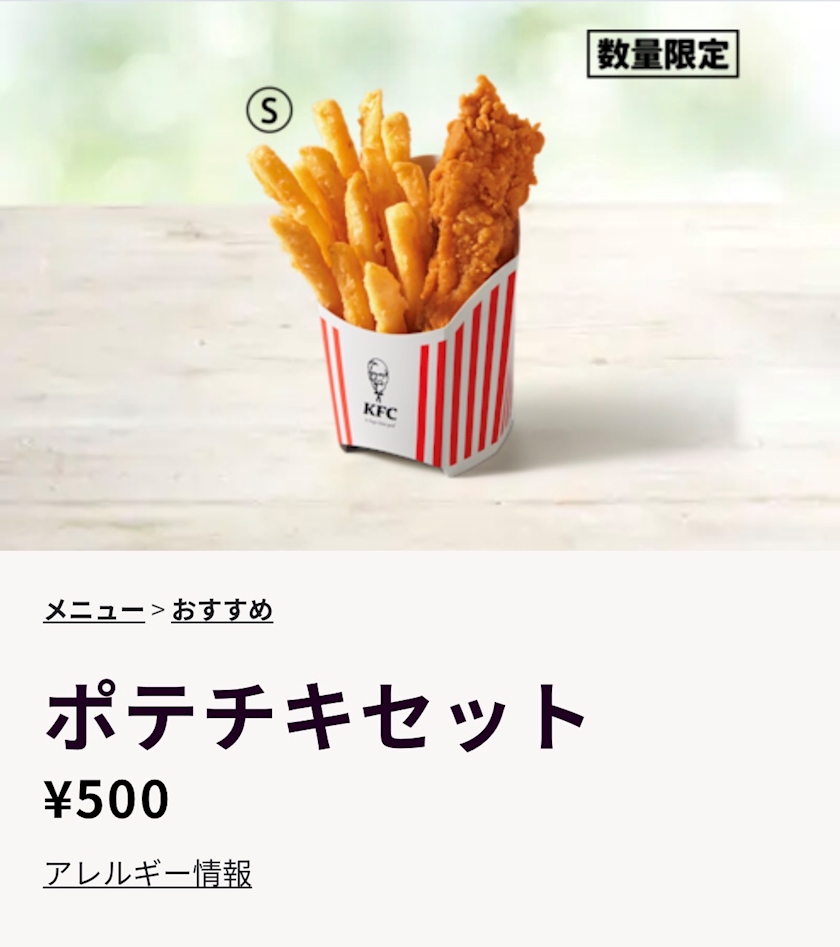The height and width of the screenshot is (947, 840).
Task: Open the おすすめ breadcrumb link
Action: point(222,610)
